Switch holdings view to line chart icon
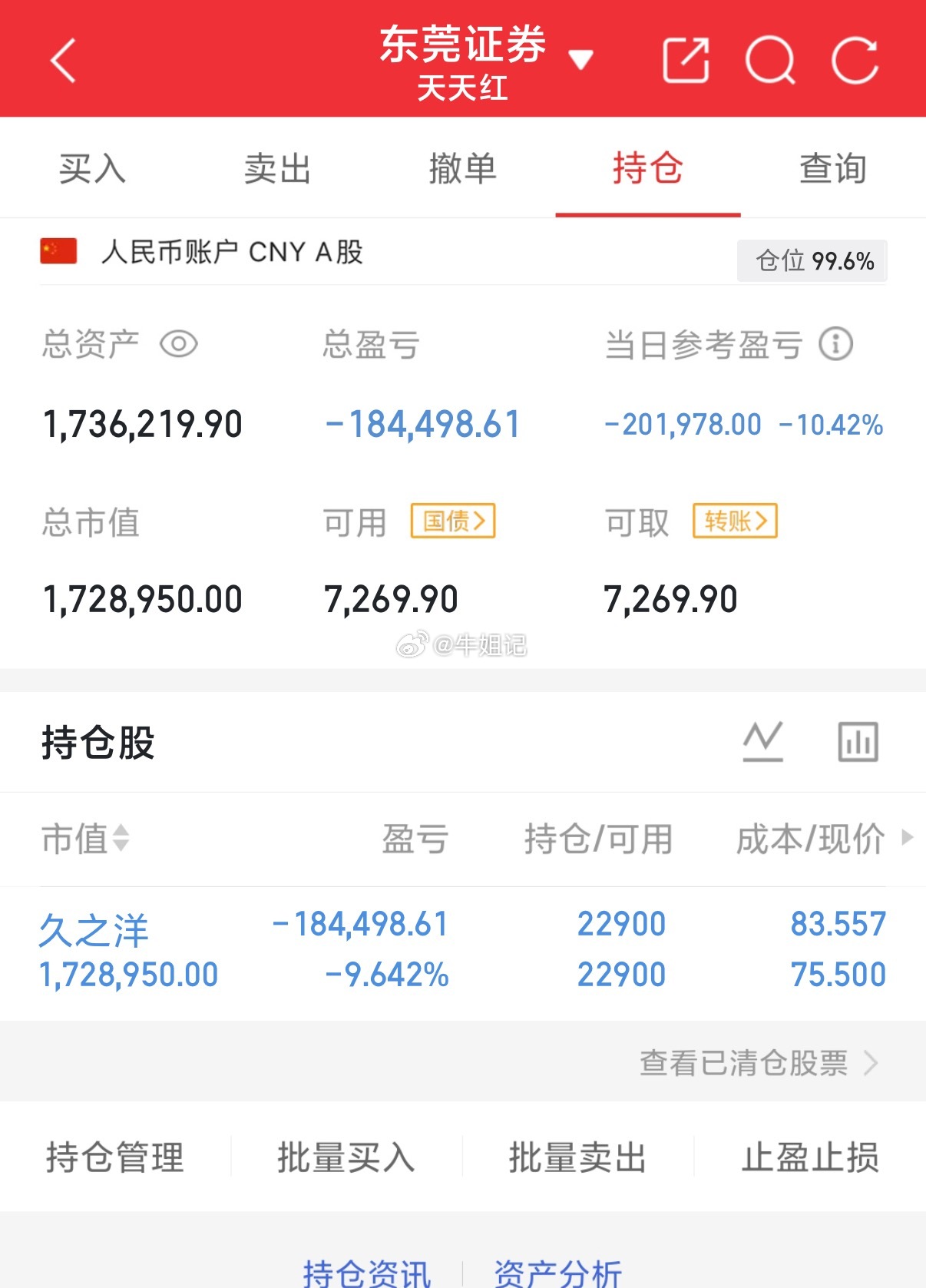Viewport: 926px width, 1288px height. [x=762, y=741]
